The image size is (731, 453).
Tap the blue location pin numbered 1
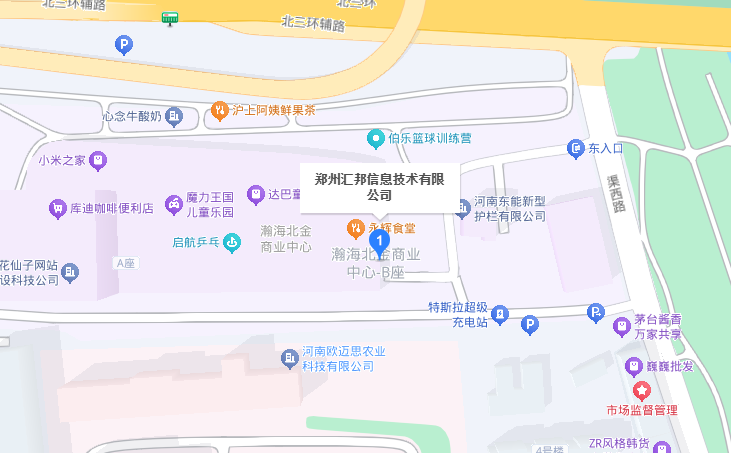(379, 240)
